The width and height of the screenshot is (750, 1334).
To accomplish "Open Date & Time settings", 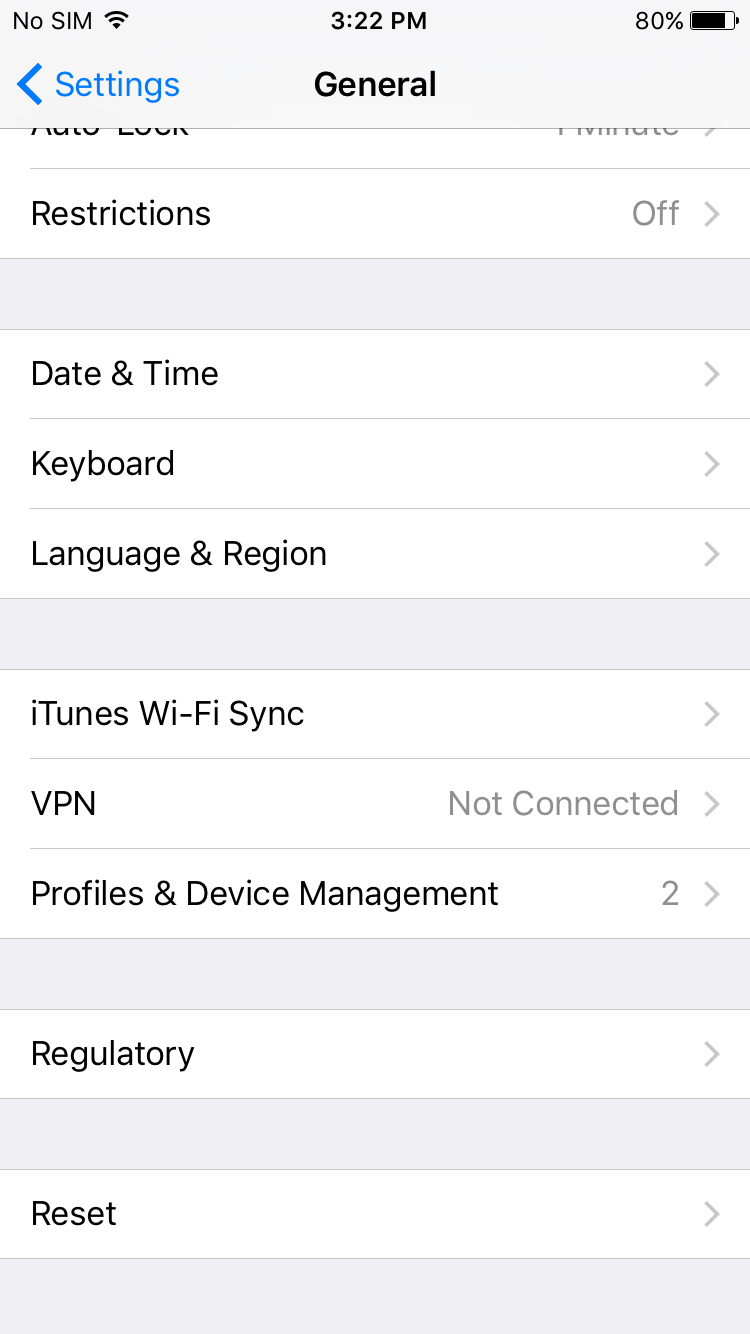I will click(375, 374).
